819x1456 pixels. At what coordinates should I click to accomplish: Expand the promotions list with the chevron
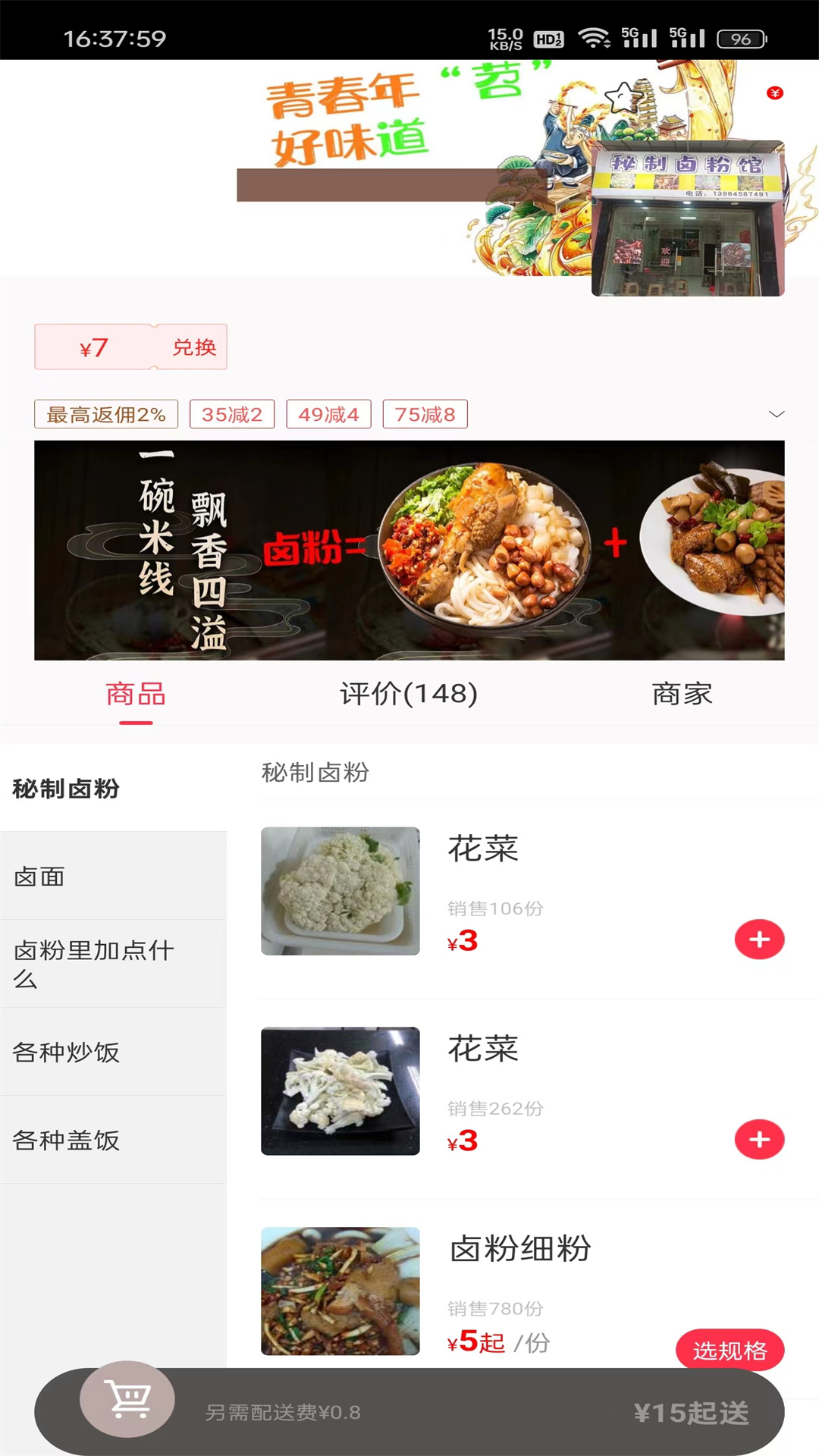coord(776,414)
